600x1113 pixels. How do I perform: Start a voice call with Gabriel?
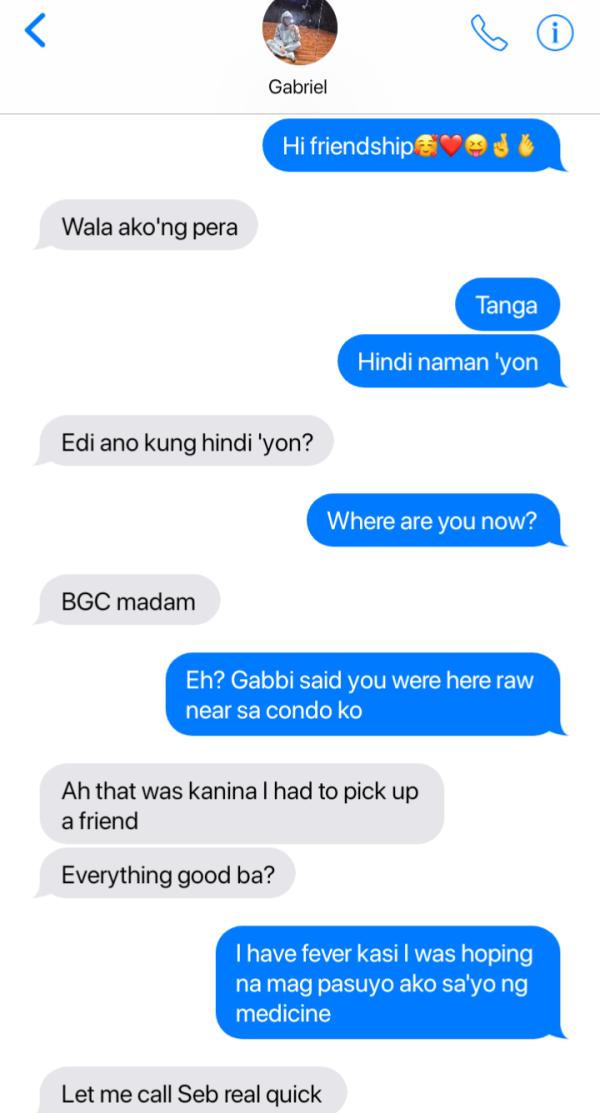(488, 34)
